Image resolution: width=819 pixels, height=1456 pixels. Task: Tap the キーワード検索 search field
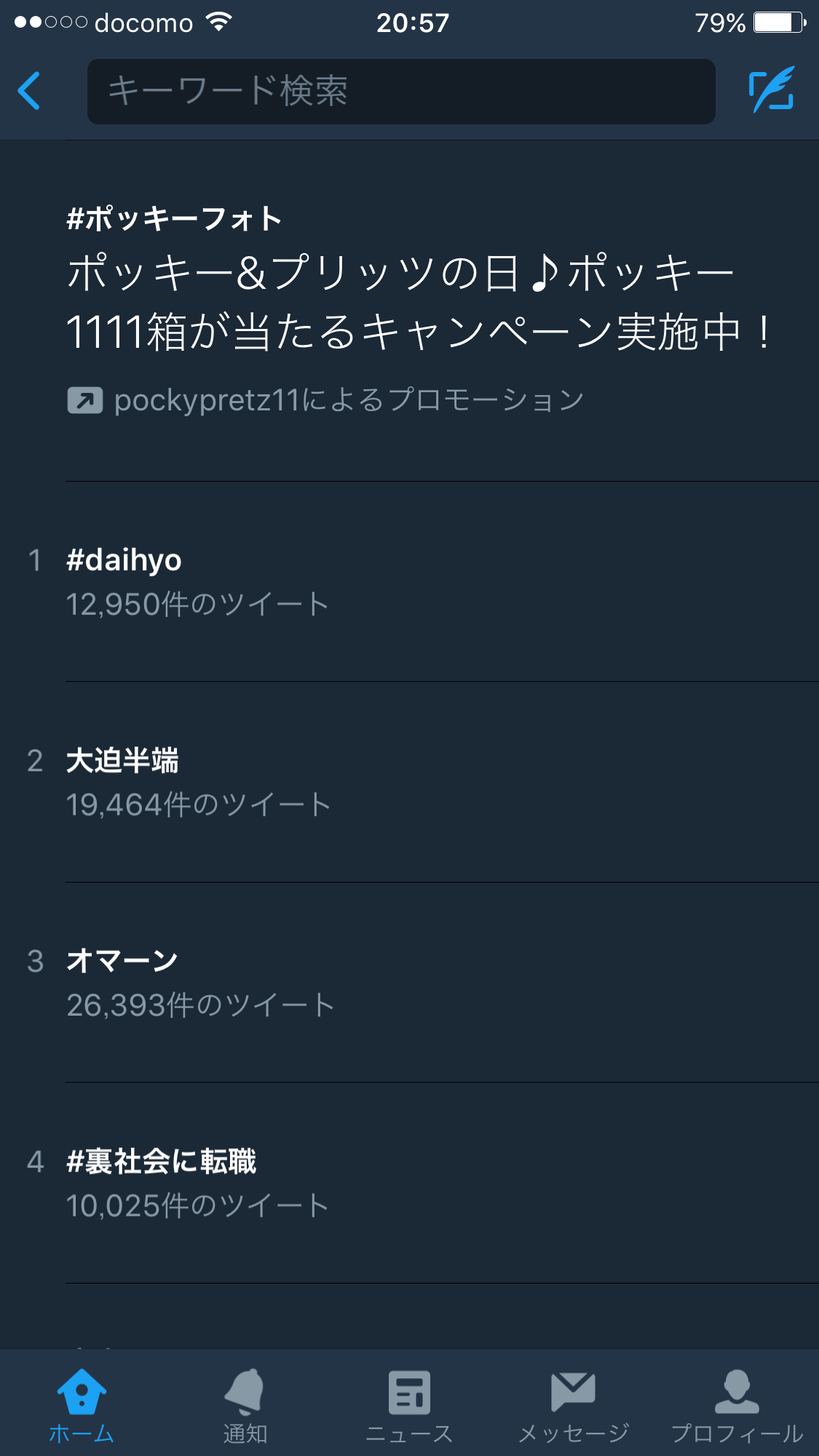click(x=400, y=92)
